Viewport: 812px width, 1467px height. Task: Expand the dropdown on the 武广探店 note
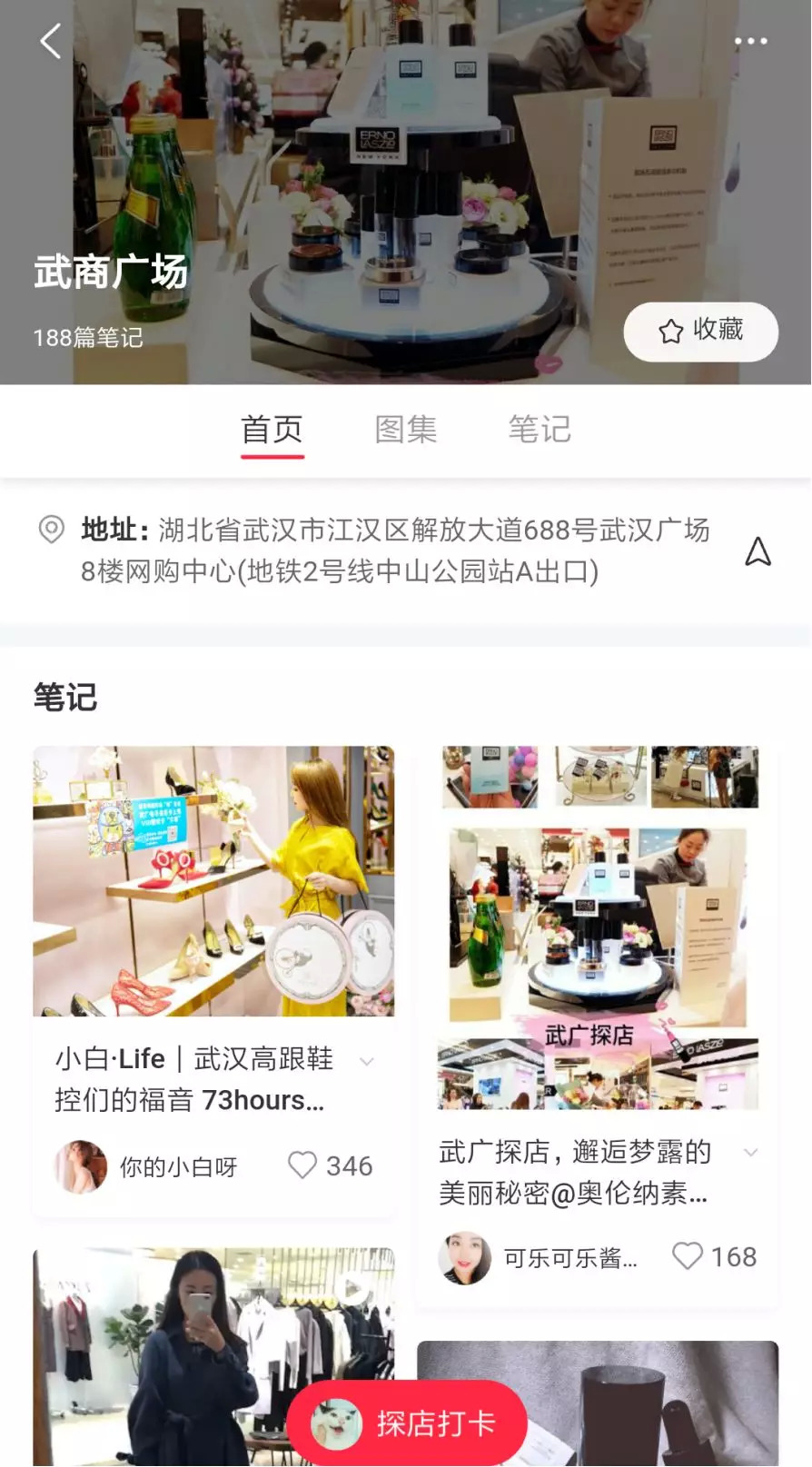pyautogui.click(x=750, y=1153)
